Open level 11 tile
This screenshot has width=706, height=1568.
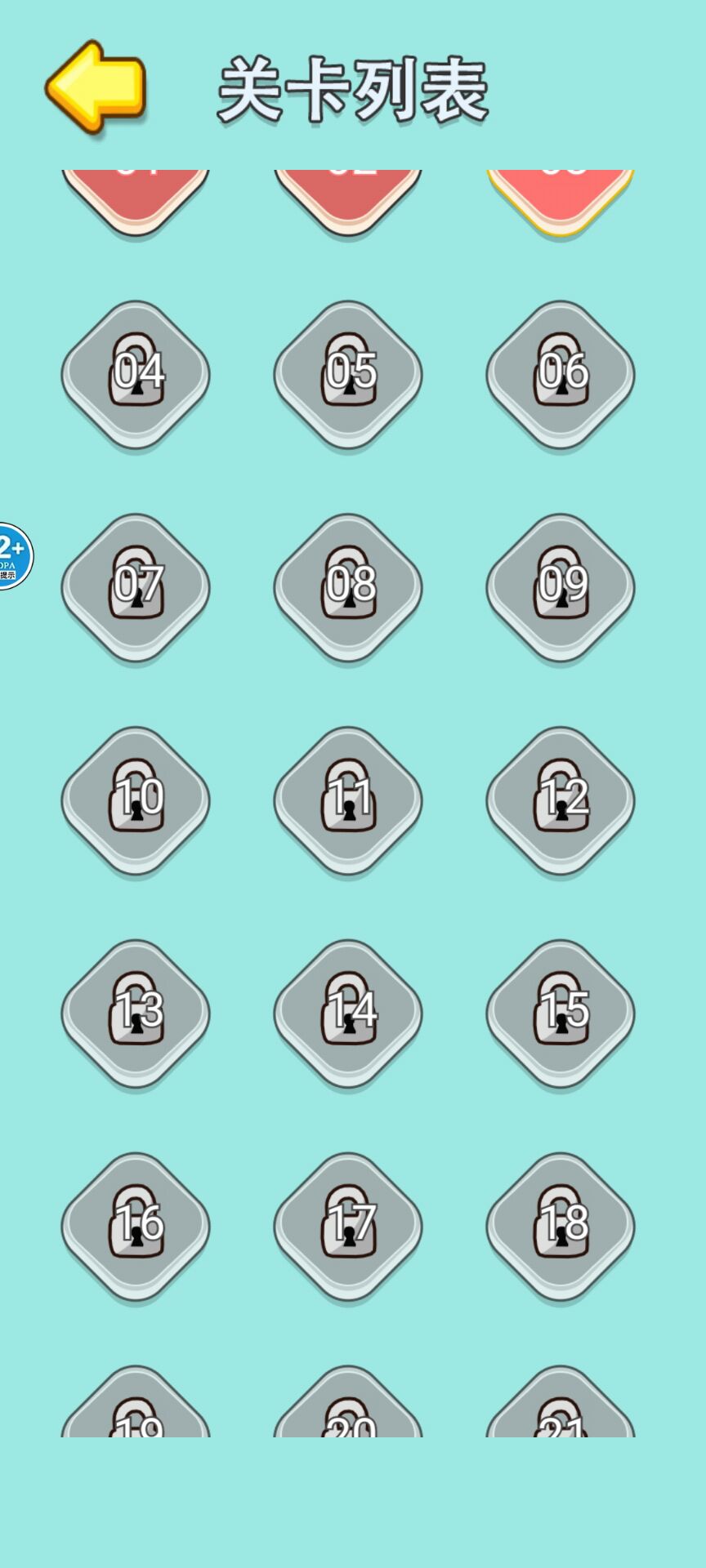point(348,799)
